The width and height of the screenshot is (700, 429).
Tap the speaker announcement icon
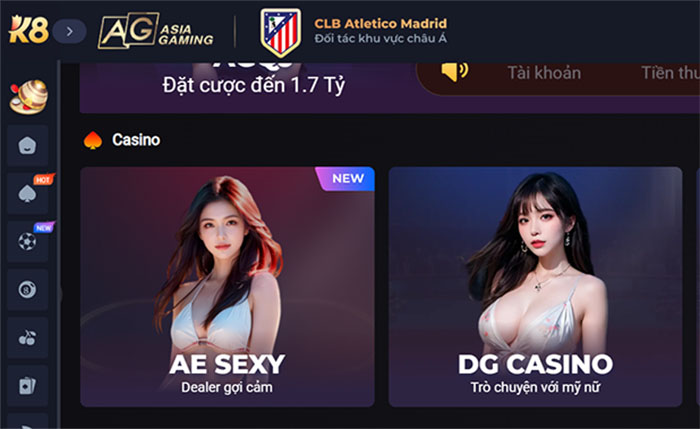[x=454, y=71]
